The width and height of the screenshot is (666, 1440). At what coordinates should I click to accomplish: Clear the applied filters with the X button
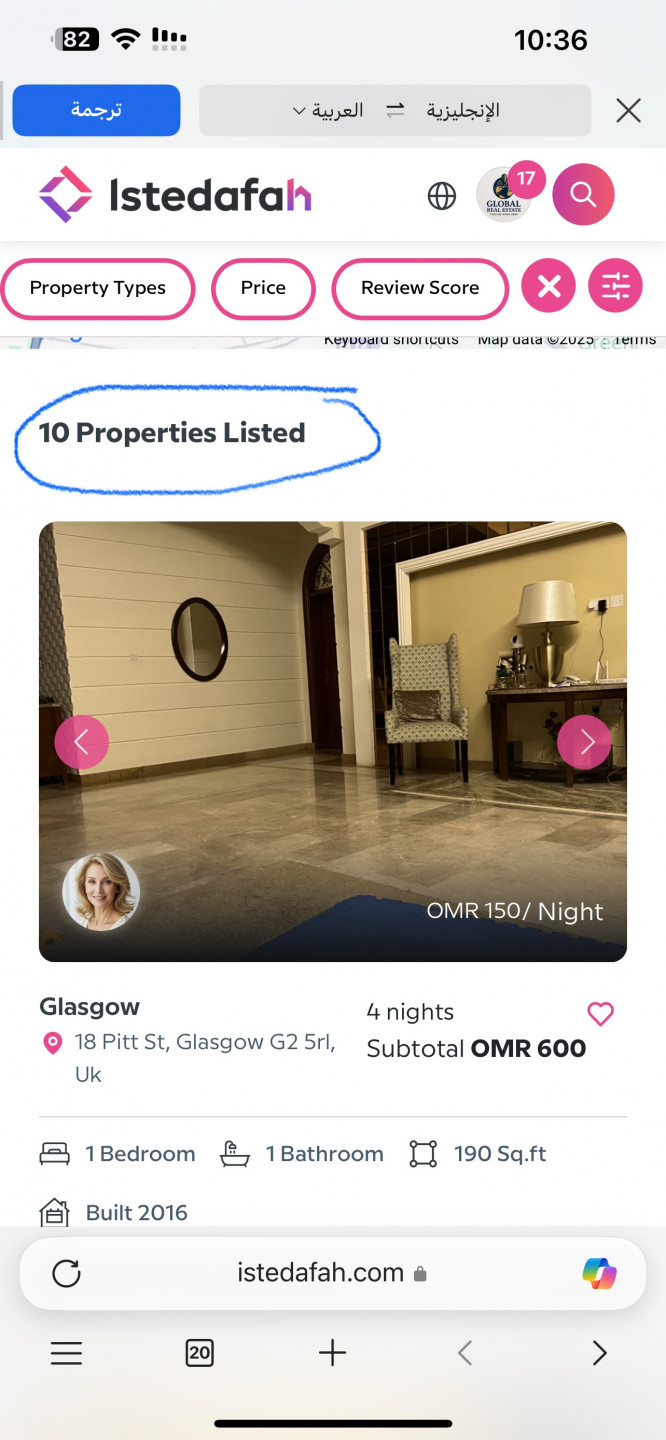click(549, 288)
